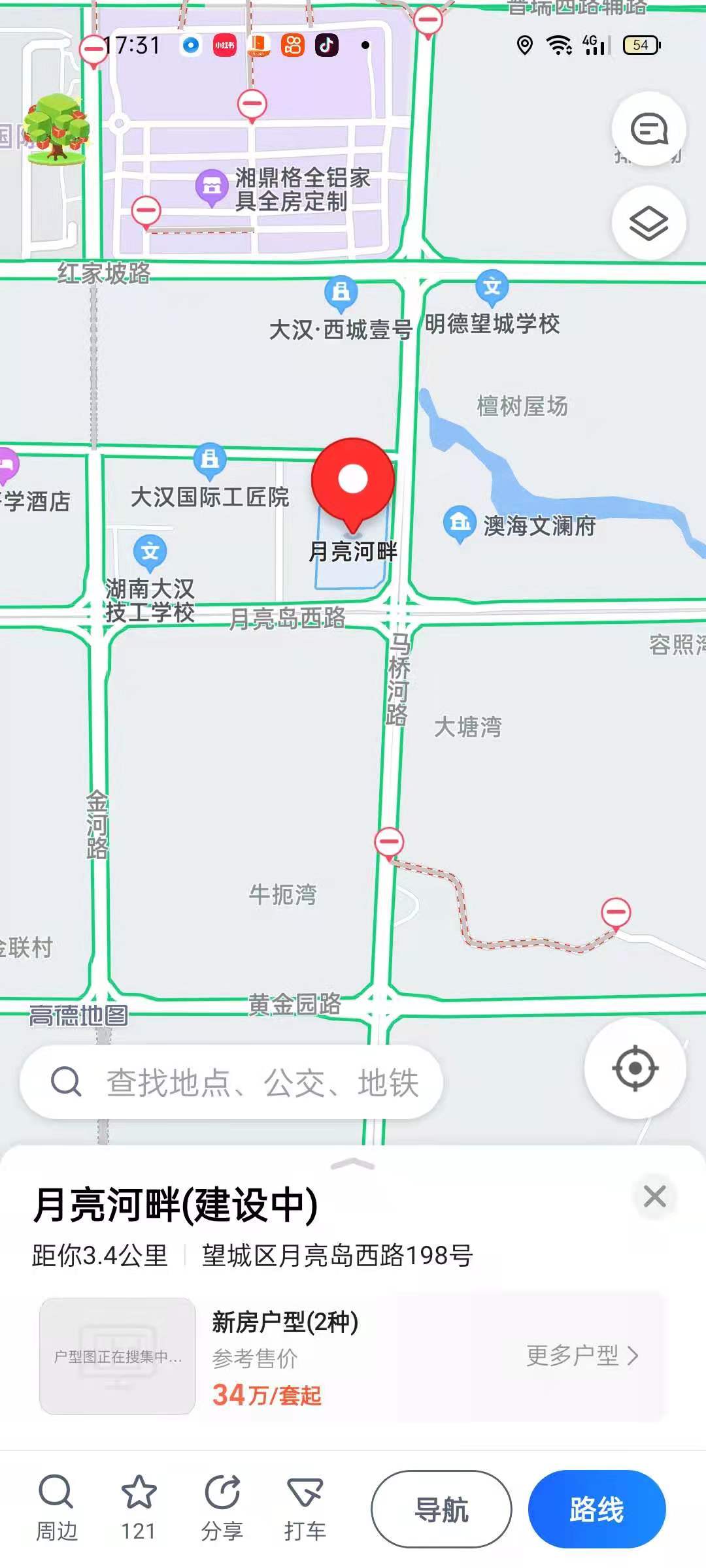Select the 湖南大汉技工学校 marker on the map
The image size is (706, 1568).
click(x=150, y=553)
